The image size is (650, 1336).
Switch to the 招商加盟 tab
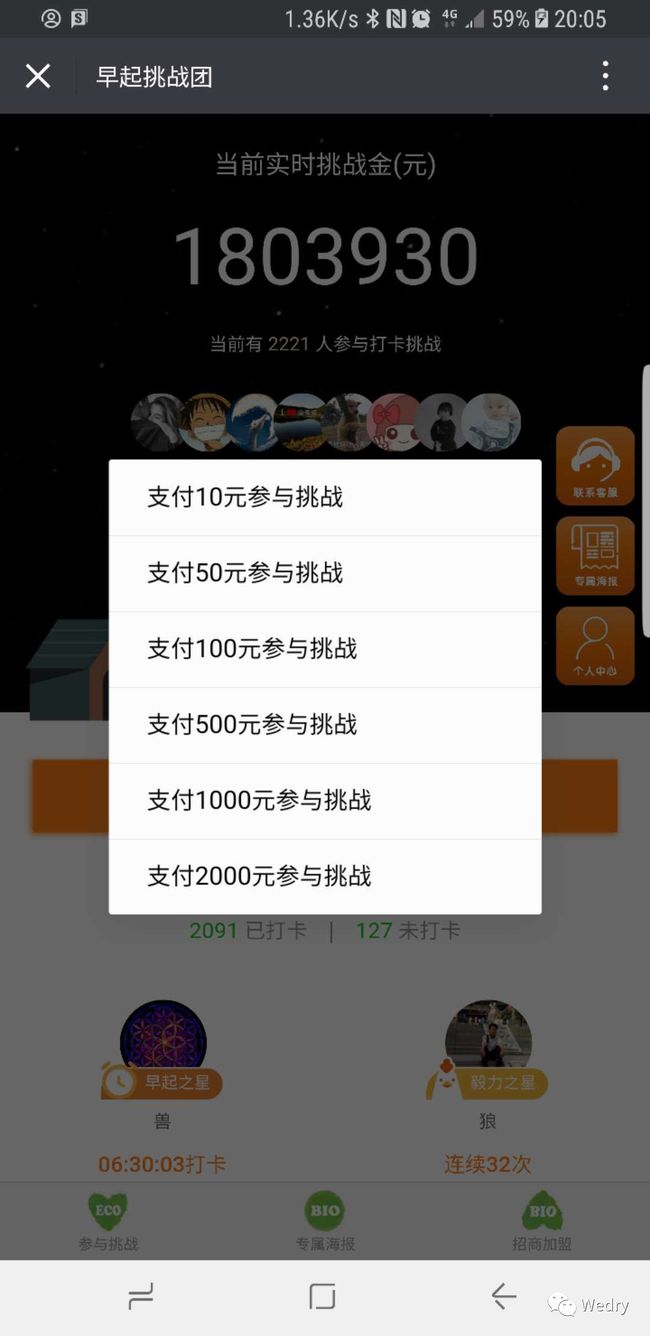click(542, 1221)
